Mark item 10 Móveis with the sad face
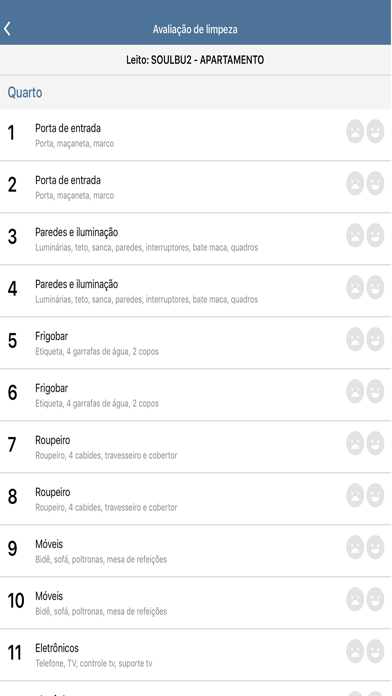This screenshot has height=696, width=392. click(x=355, y=599)
